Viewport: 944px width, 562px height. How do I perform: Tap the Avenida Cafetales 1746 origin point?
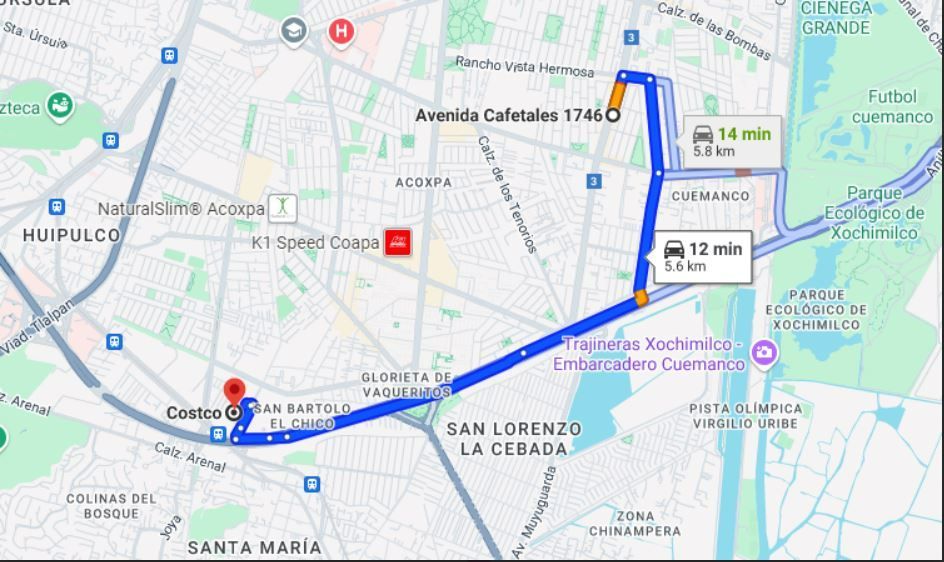(x=612, y=115)
